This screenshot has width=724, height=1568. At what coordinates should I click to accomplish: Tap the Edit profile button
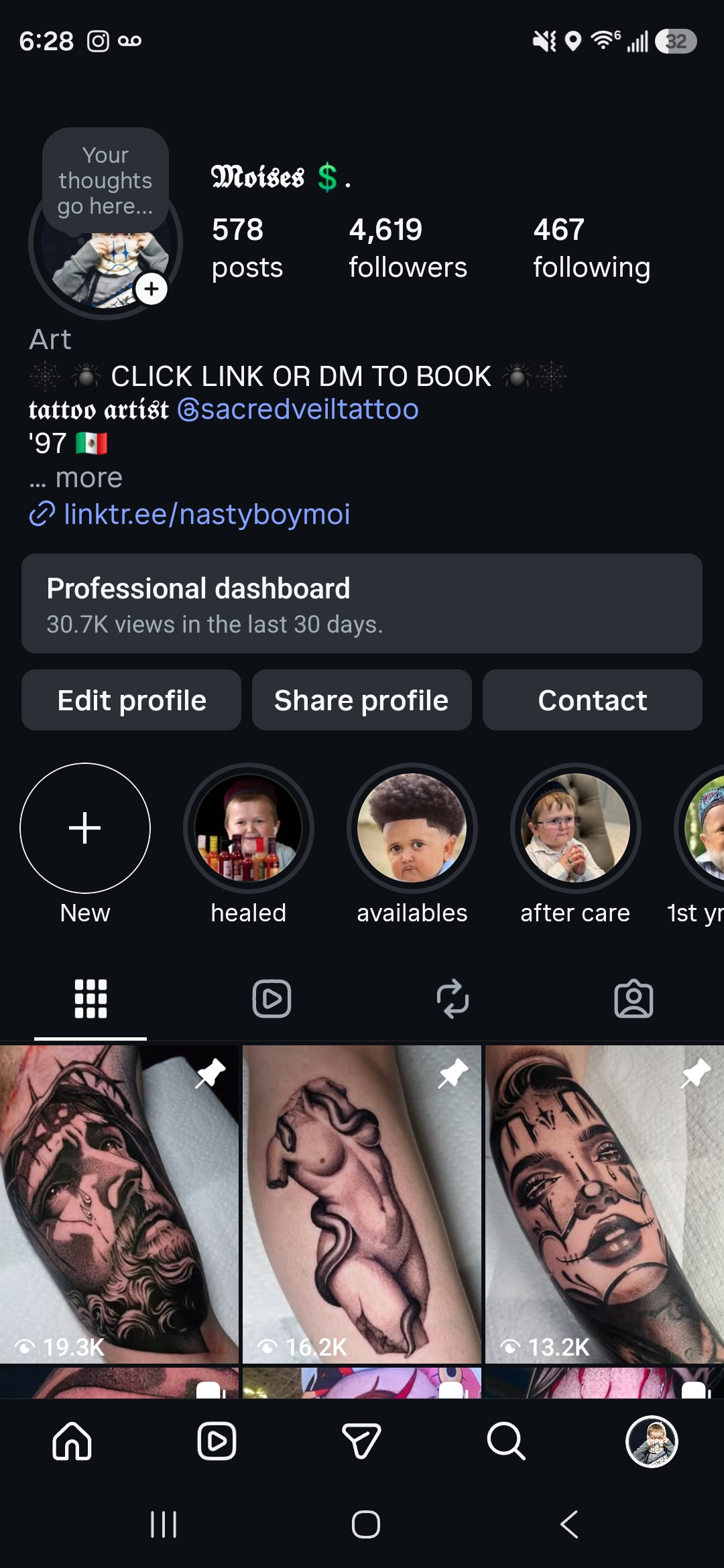click(131, 700)
